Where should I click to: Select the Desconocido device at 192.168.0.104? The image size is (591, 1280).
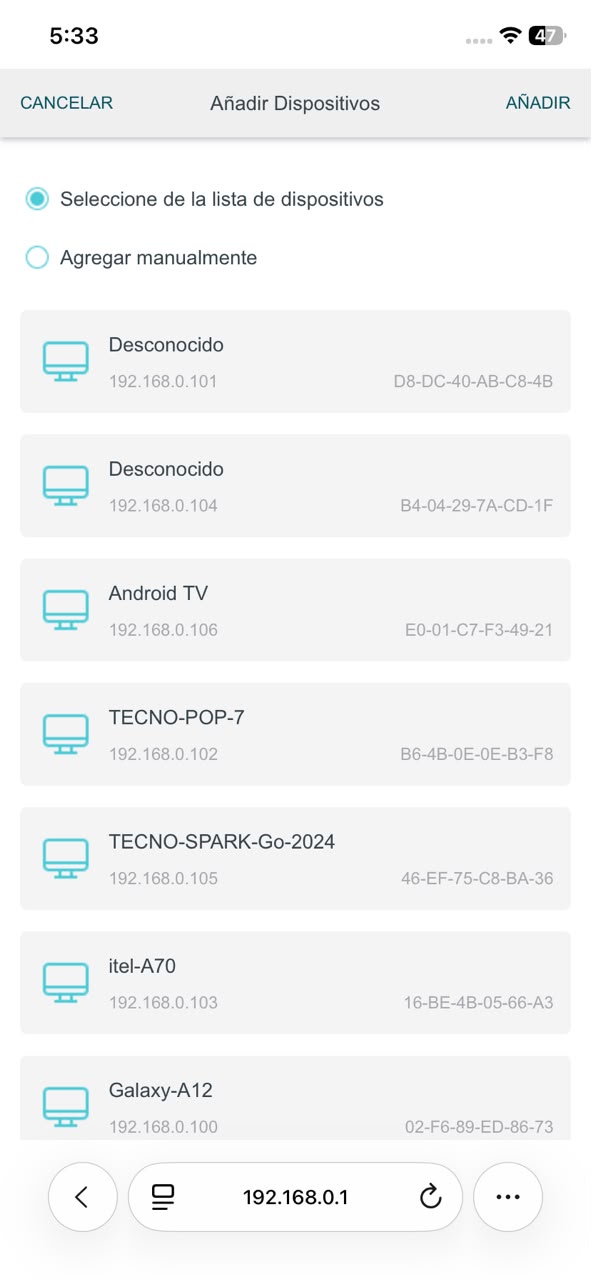pyautogui.click(x=295, y=485)
